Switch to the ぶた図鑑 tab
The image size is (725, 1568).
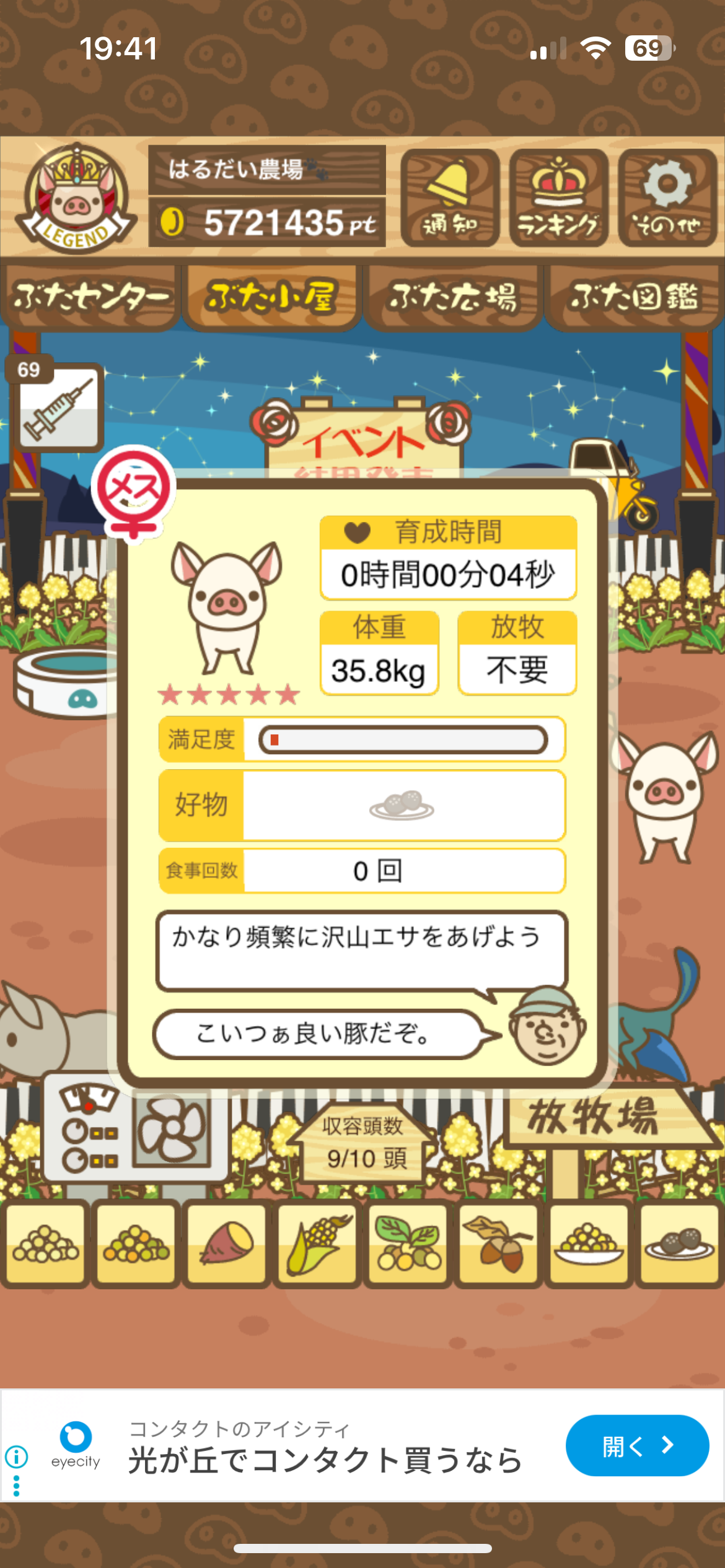[x=634, y=297]
